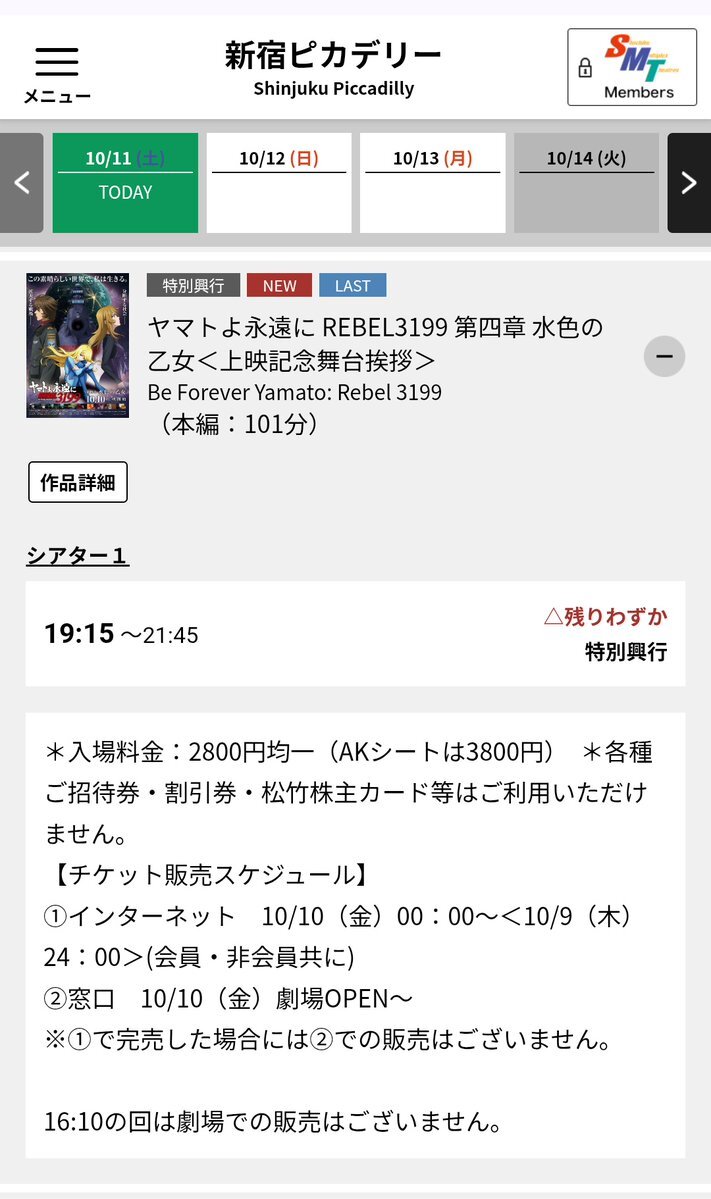Open the SMT Members login
The width and height of the screenshot is (711, 1199).
(632, 67)
